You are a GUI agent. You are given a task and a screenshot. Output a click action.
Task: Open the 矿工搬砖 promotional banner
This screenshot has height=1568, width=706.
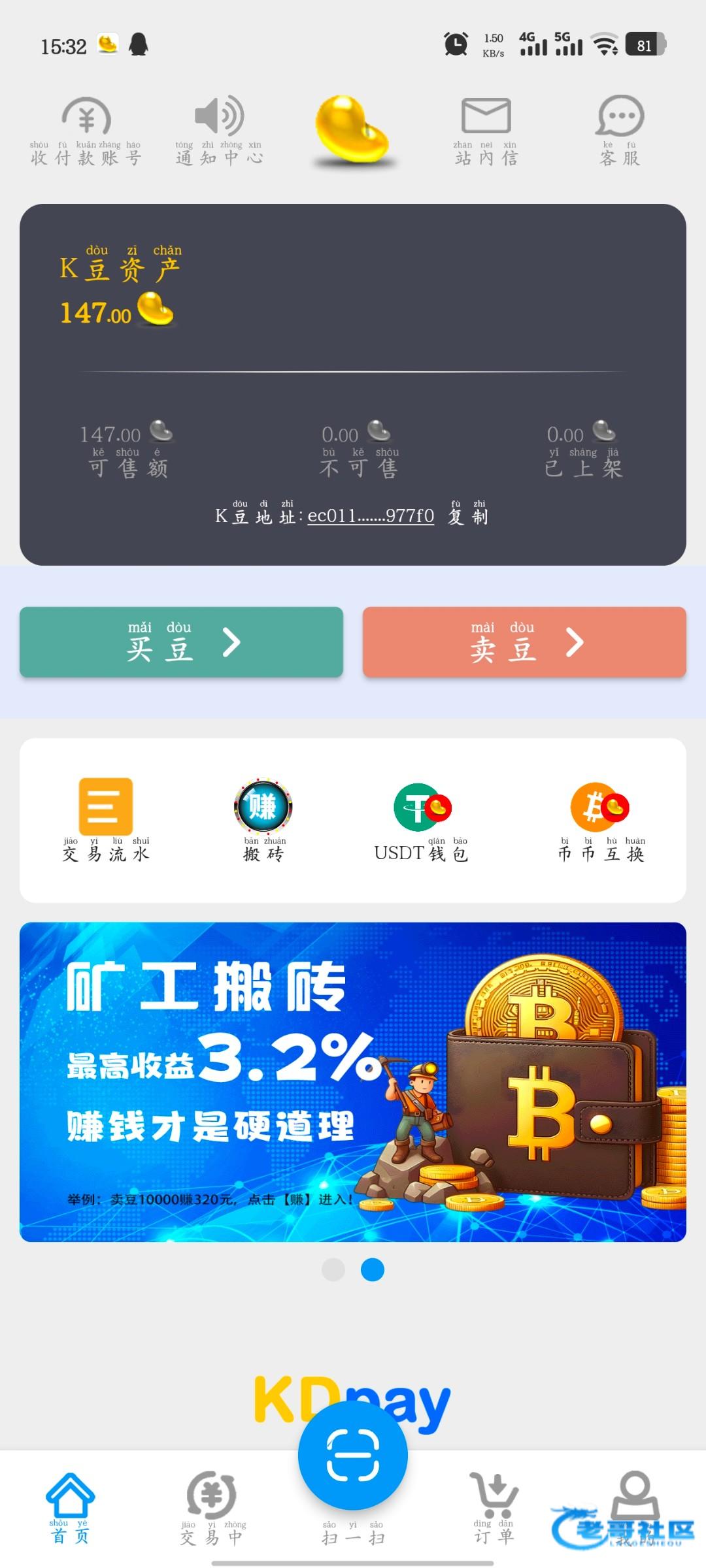[x=353, y=1082]
